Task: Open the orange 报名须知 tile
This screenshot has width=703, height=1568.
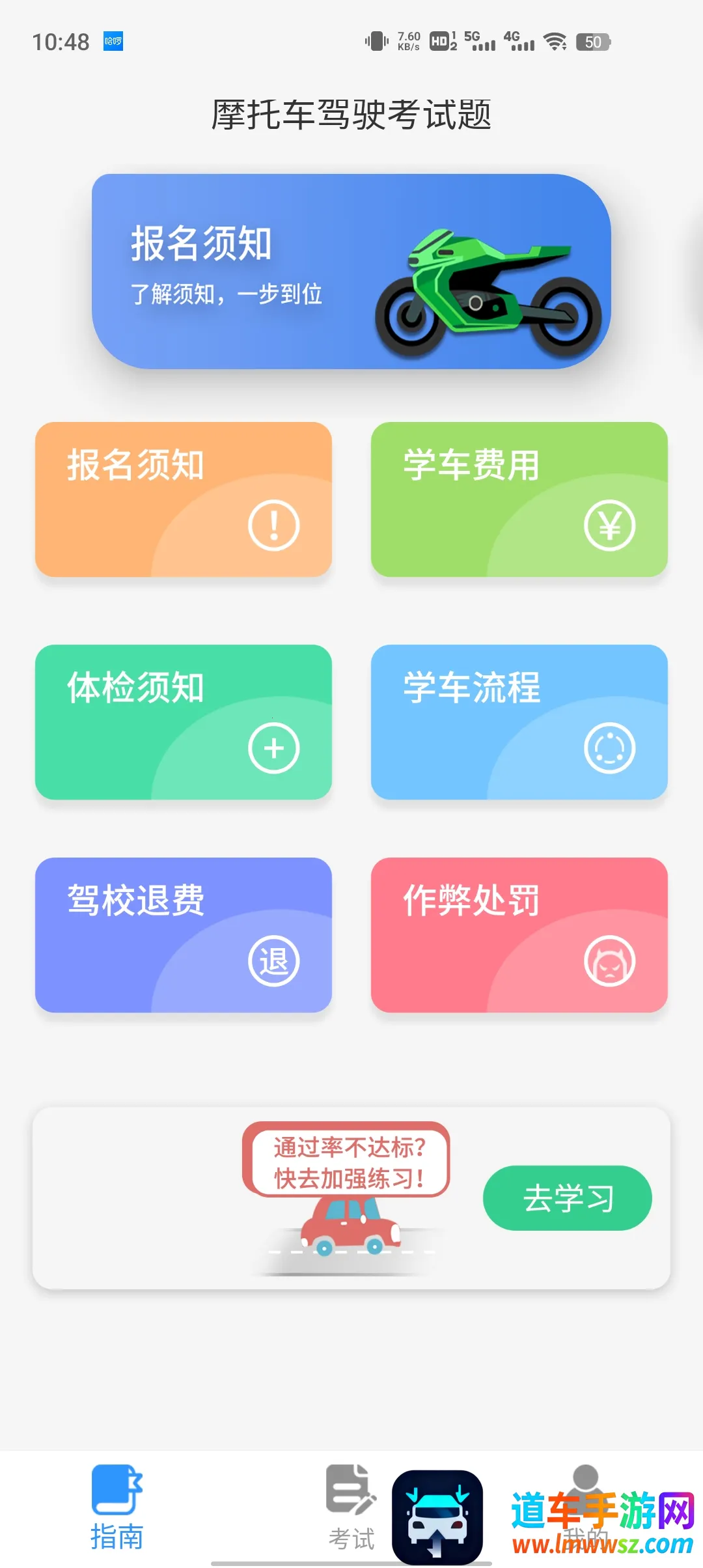Action: click(x=184, y=499)
